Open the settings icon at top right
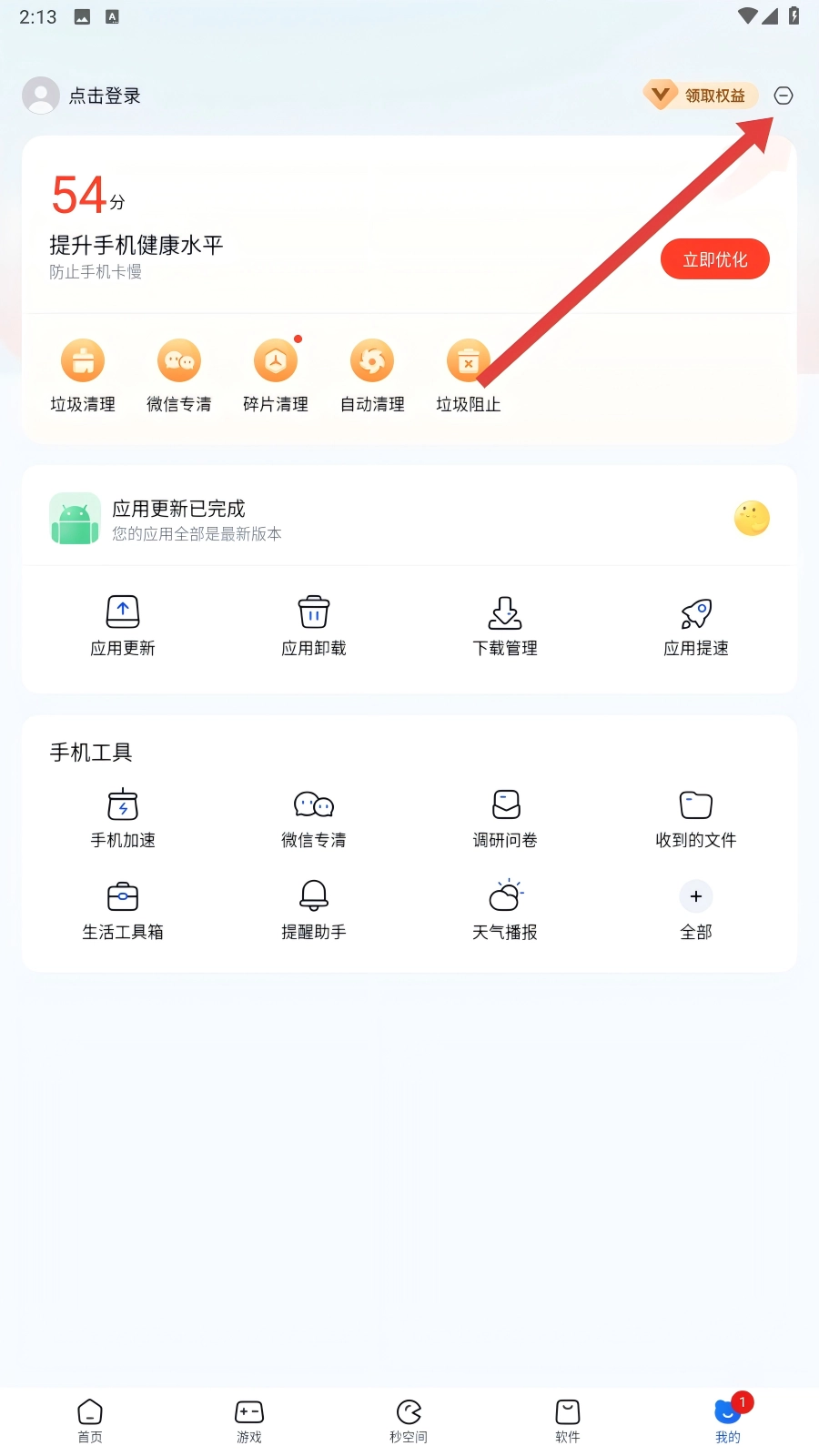Image resolution: width=819 pixels, height=1456 pixels. [x=784, y=96]
